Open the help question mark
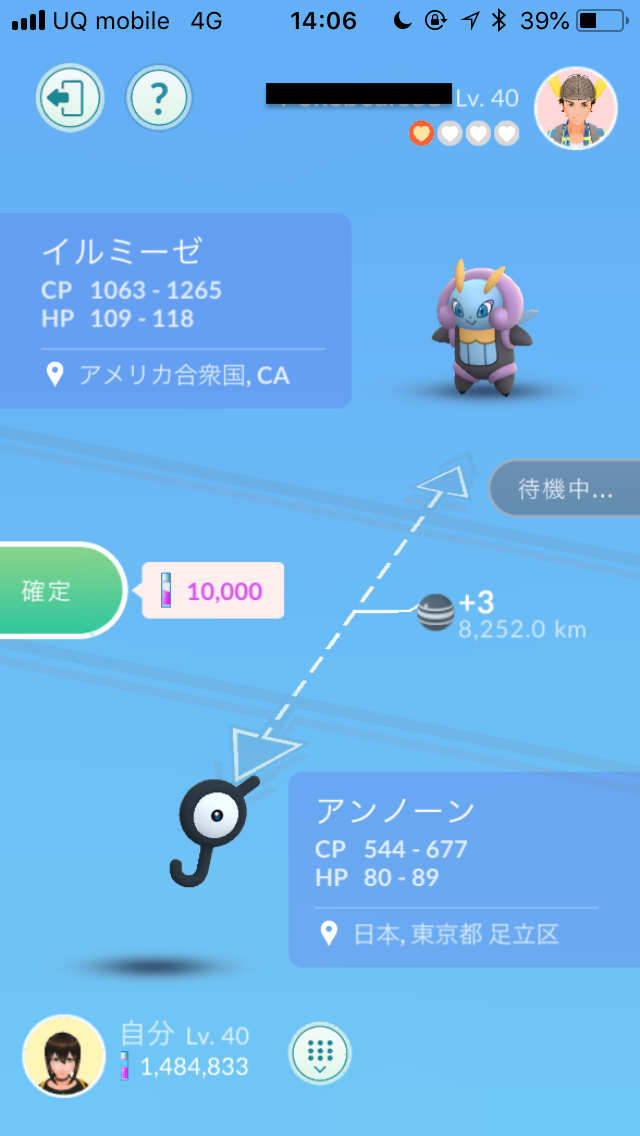 pyautogui.click(x=159, y=98)
